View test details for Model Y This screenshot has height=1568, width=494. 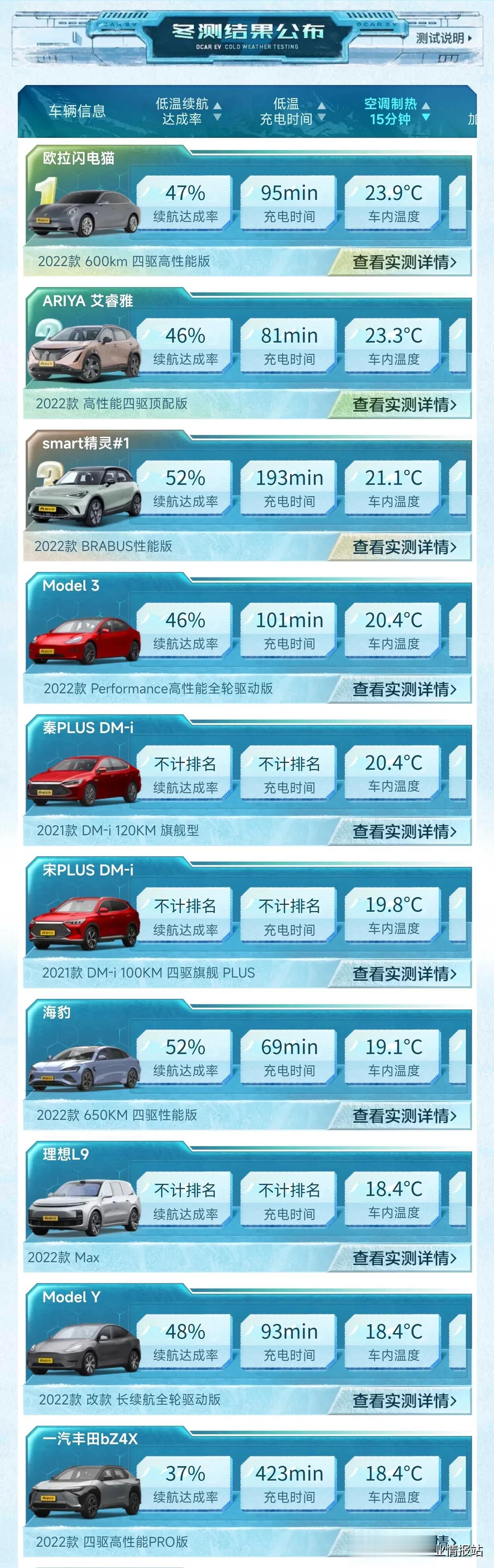click(x=404, y=1401)
